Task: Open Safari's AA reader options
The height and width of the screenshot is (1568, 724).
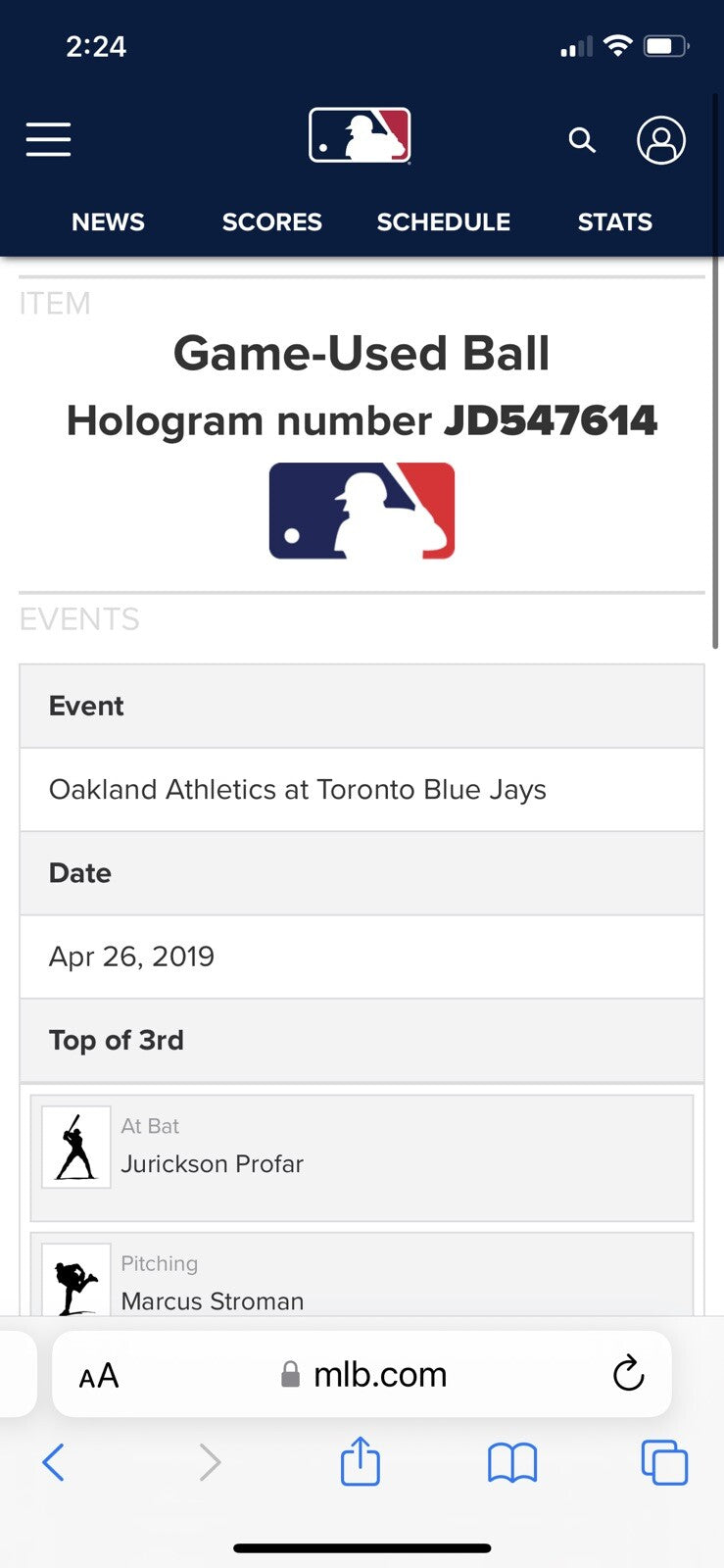Action: tap(99, 1376)
